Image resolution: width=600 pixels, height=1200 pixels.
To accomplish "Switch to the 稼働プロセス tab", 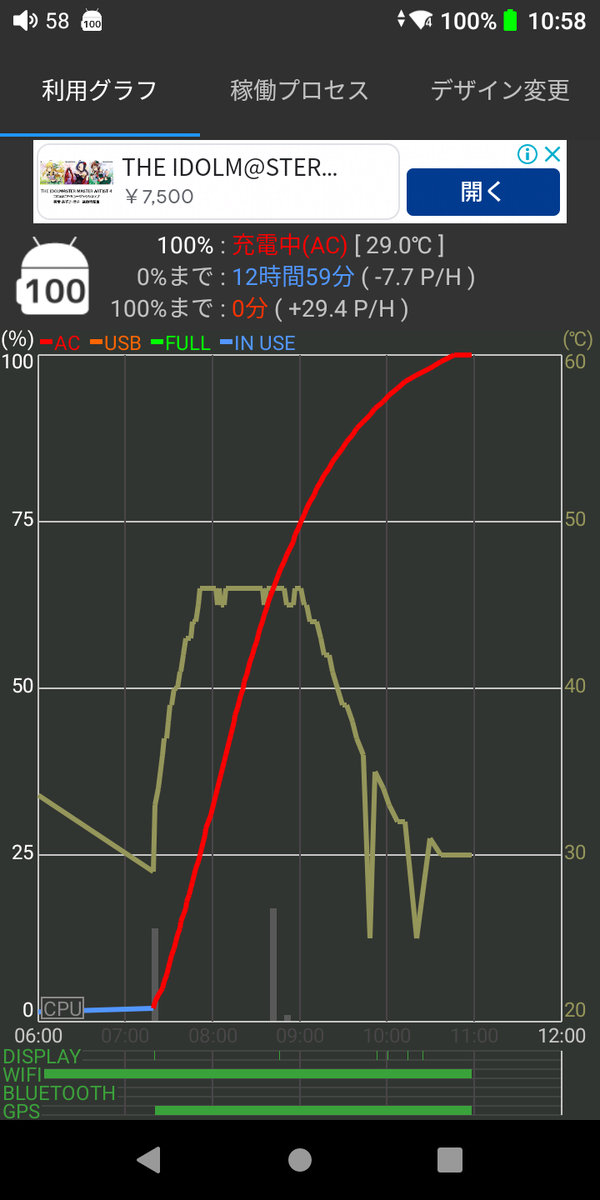I will point(299,90).
